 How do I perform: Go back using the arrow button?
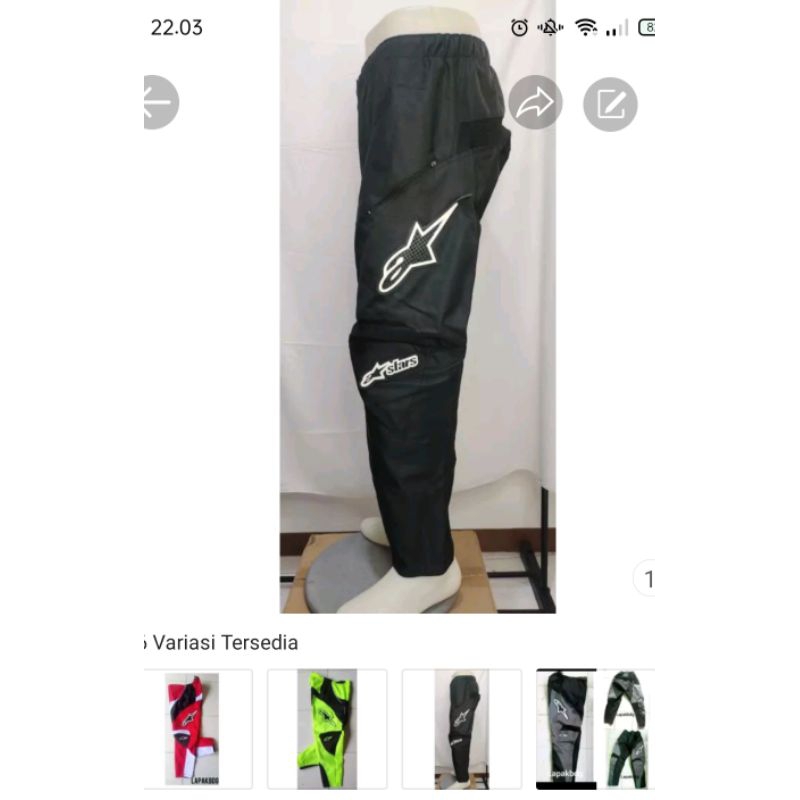point(161,102)
